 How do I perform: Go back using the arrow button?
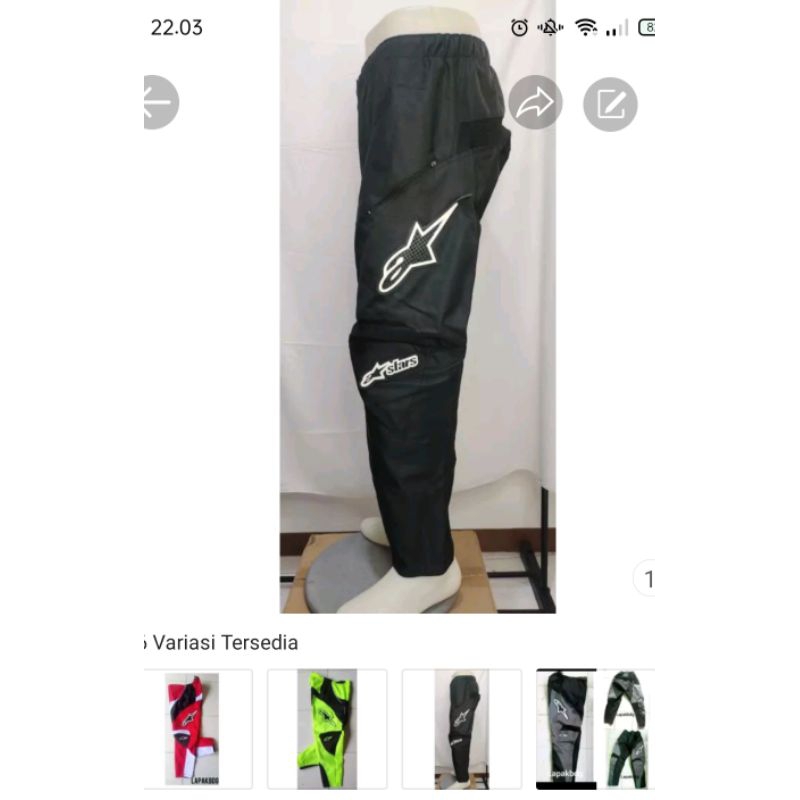point(161,102)
